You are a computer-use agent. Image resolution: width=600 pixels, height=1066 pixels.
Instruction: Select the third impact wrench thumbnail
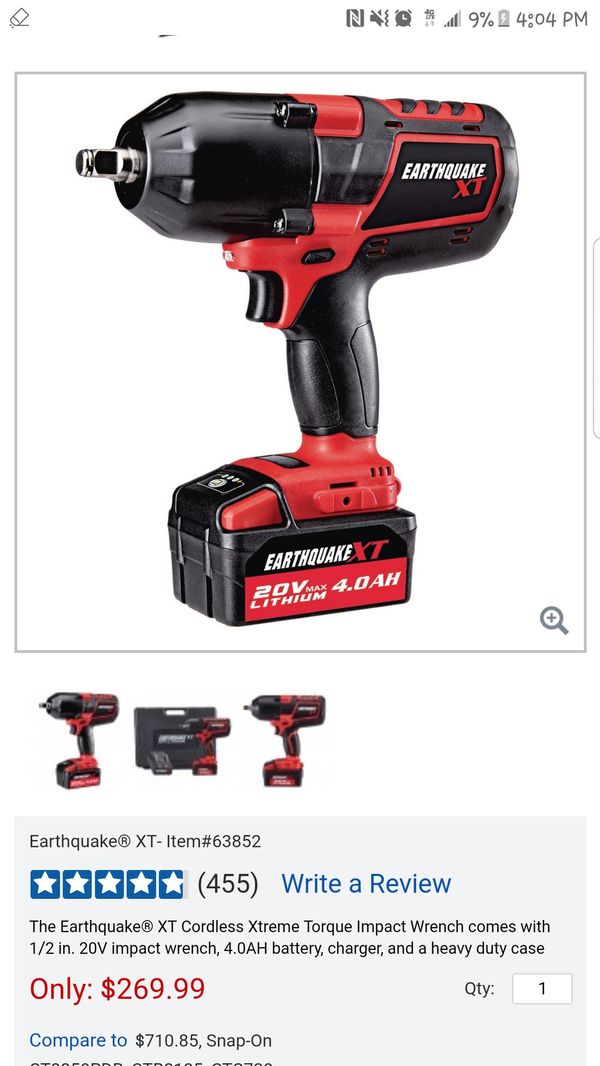285,740
